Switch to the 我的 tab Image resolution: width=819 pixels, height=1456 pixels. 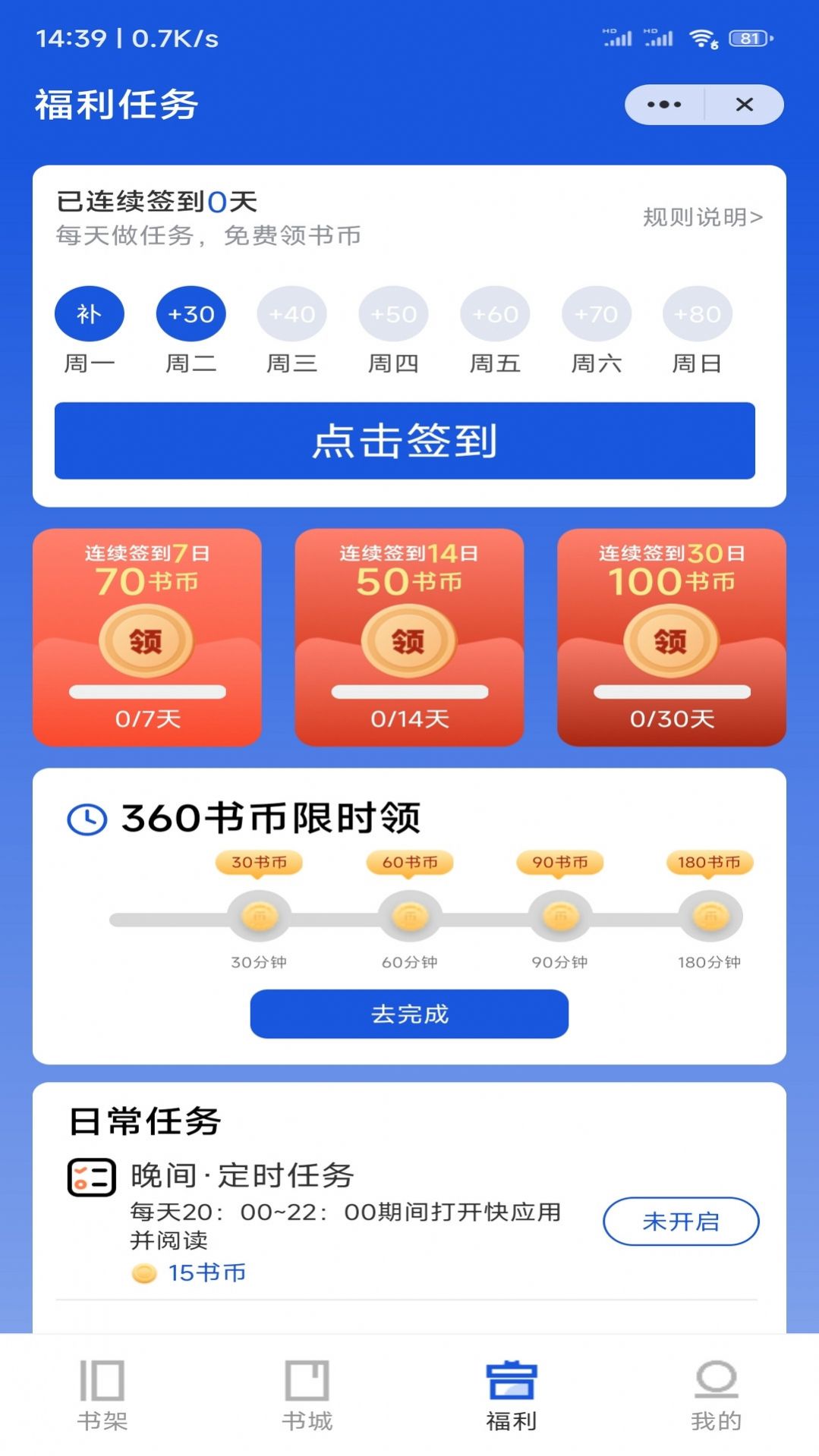(716, 1395)
